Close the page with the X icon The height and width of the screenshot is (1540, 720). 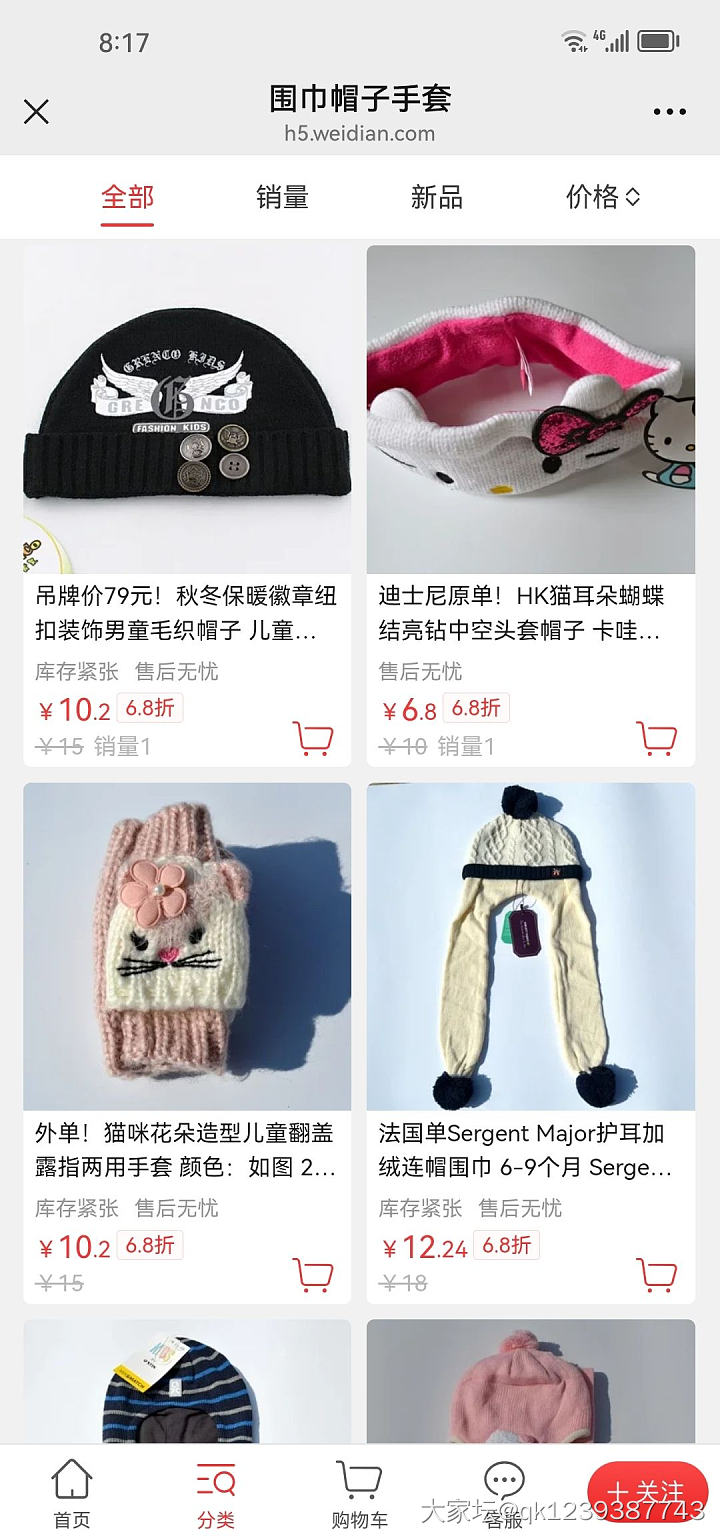click(36, 112)
